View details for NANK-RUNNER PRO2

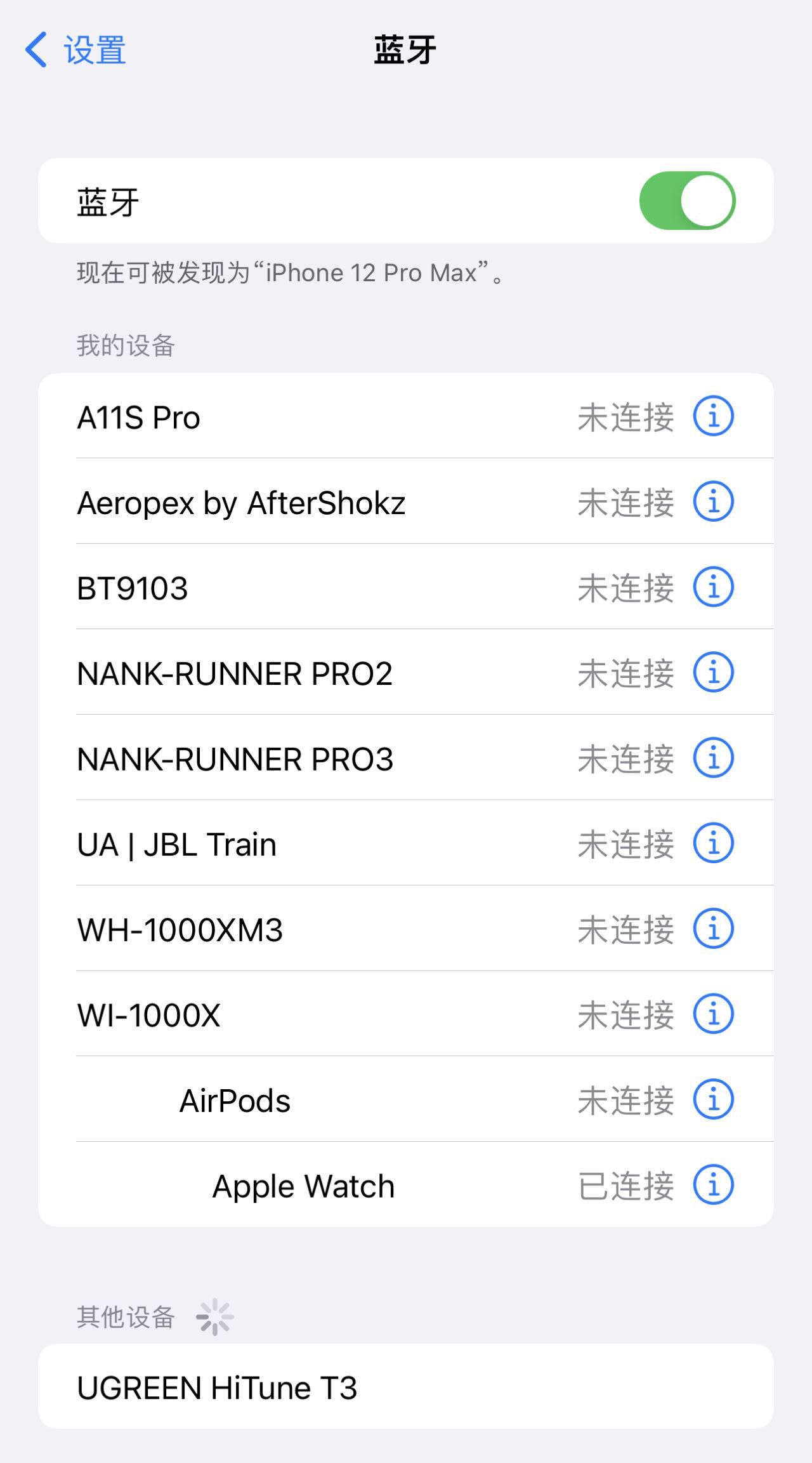(713, 673)
